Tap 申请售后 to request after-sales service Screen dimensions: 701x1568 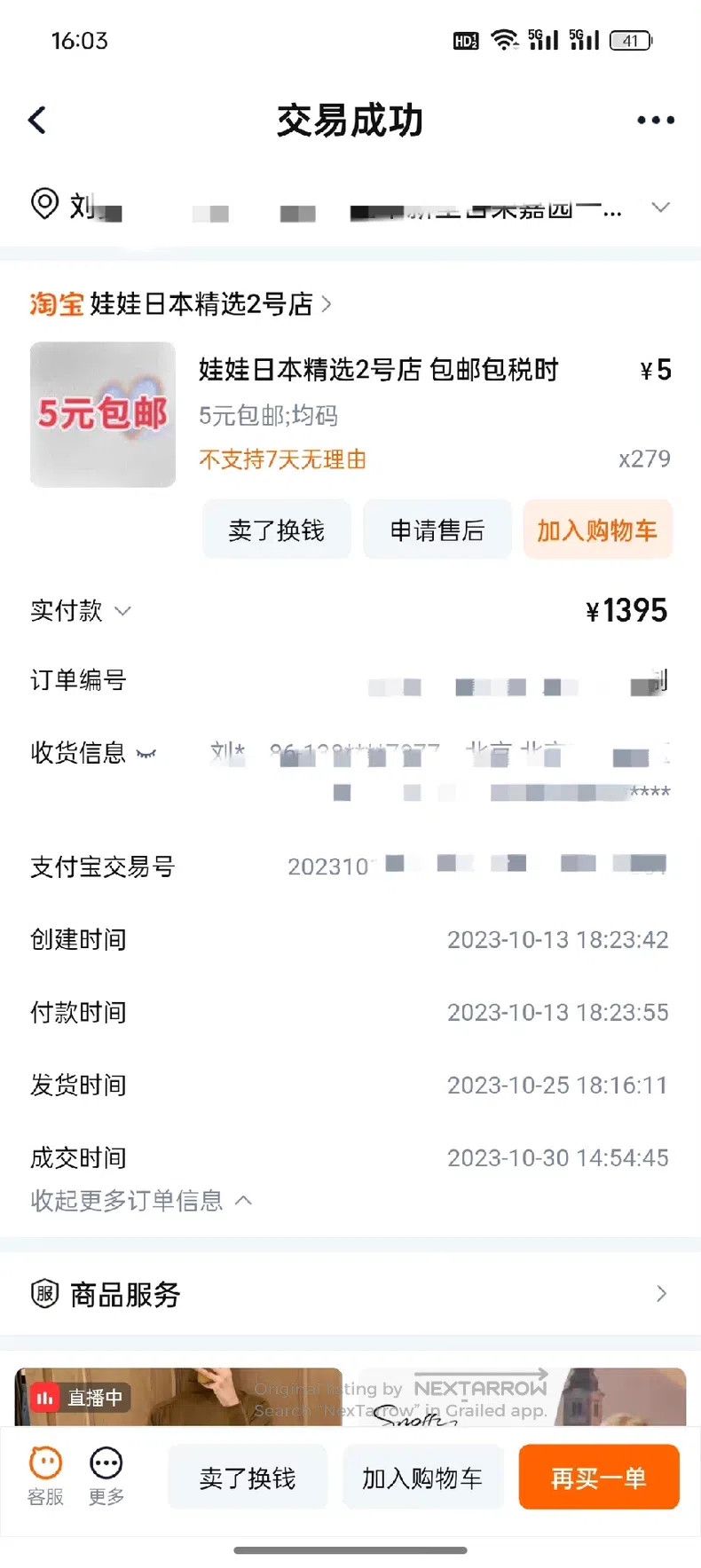[x=437, y=529]
